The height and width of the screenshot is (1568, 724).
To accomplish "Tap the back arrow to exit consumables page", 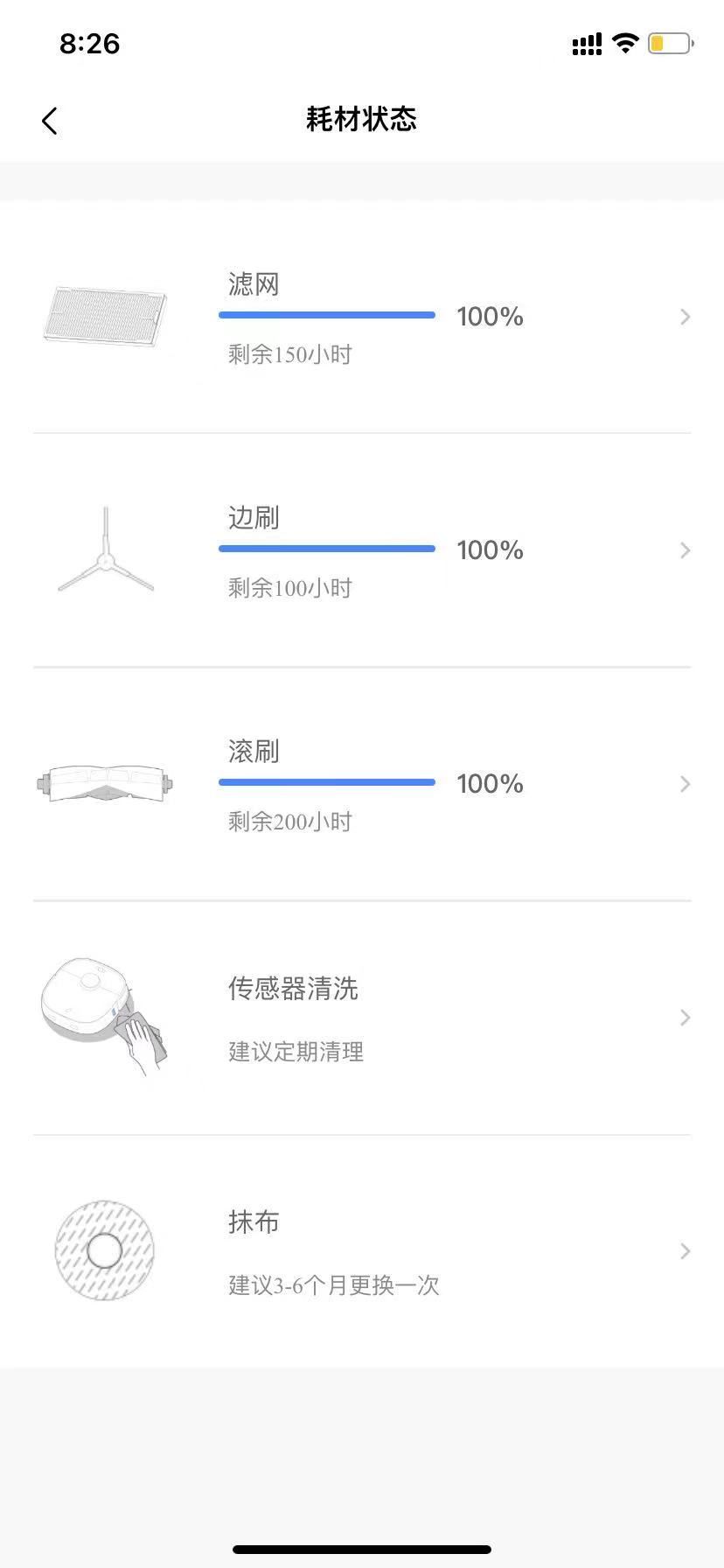I will (x=49, y=120).
